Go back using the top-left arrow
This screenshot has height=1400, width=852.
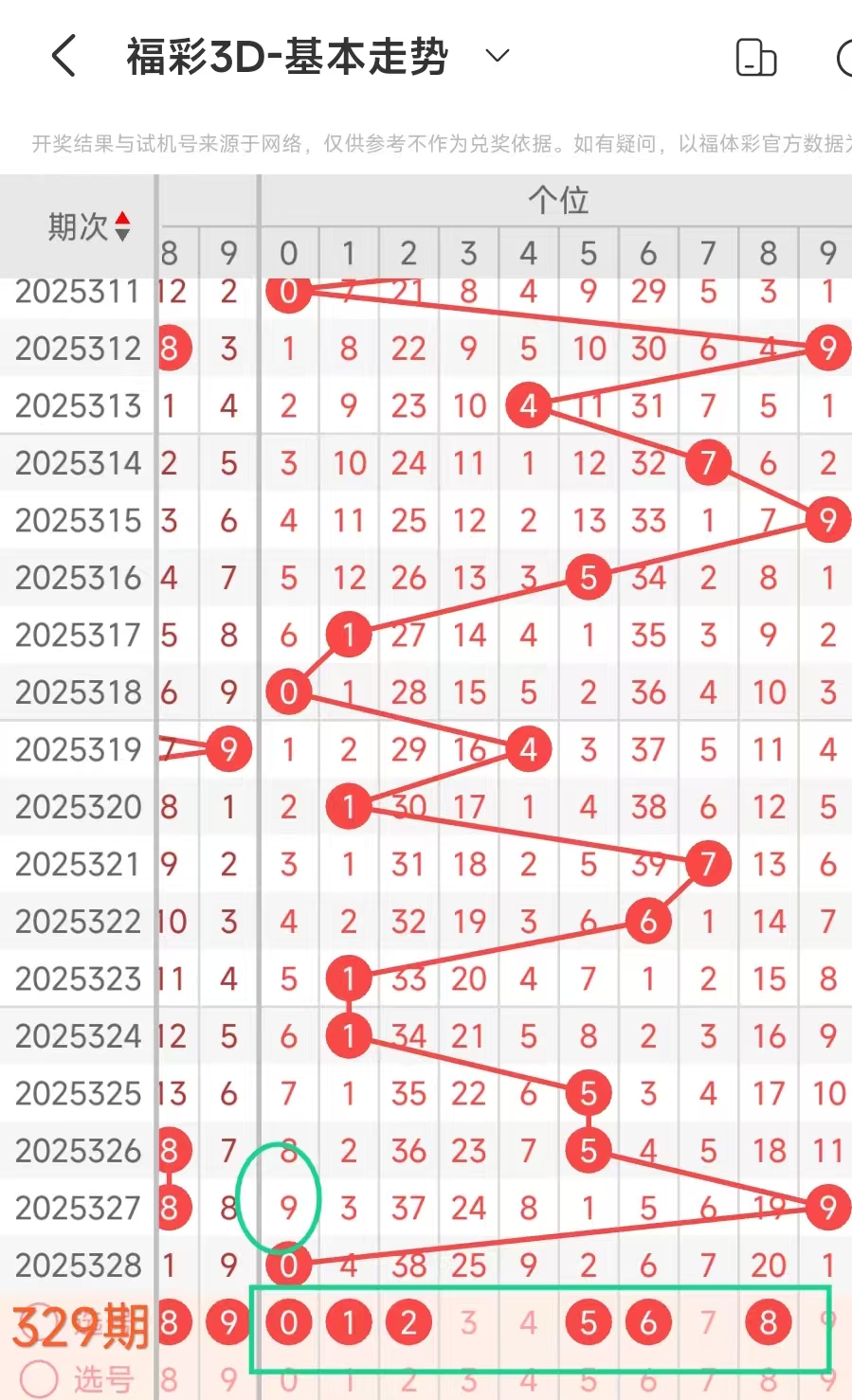point(63,56)
